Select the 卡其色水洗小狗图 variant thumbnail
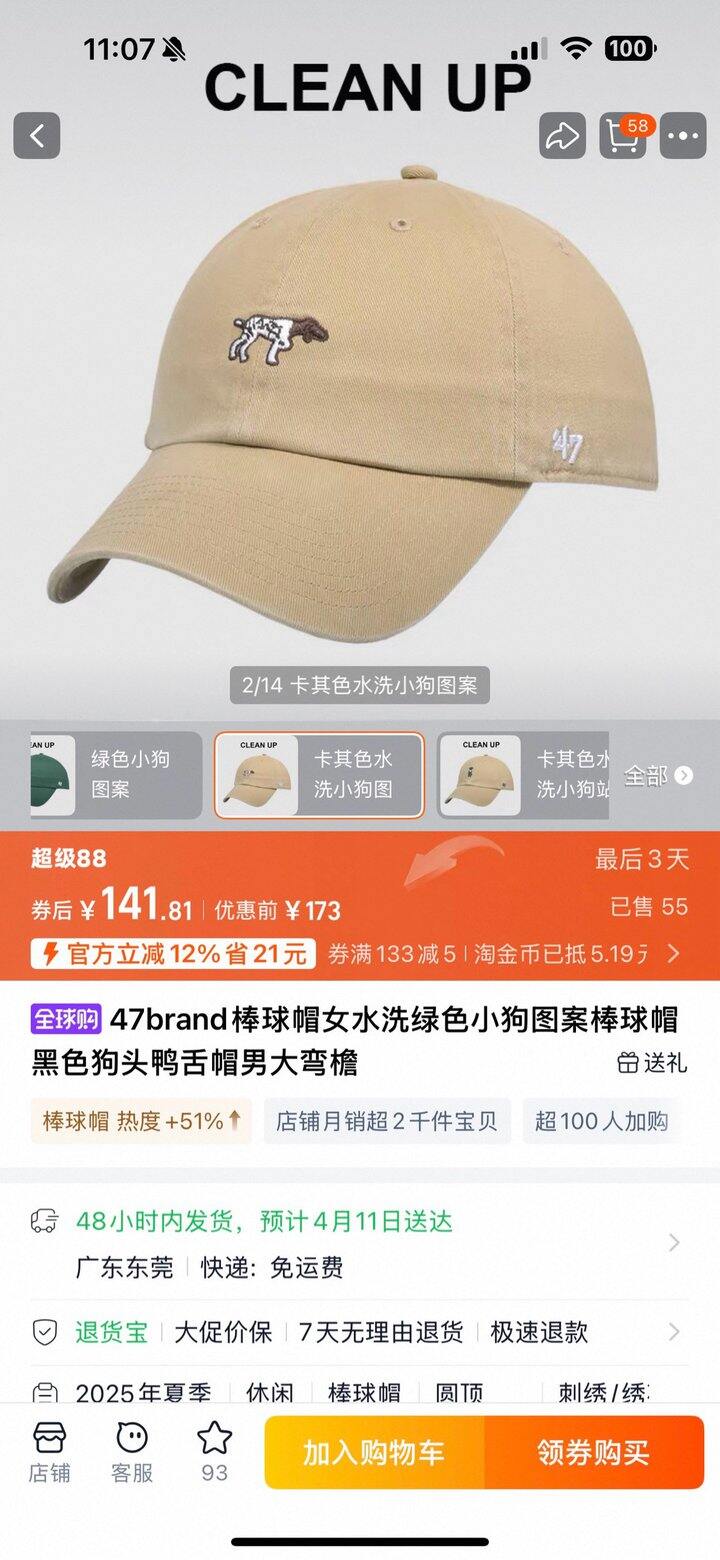Image resolution: width=720 pixels, height=1560 pixels. click(x=319, y=775)
